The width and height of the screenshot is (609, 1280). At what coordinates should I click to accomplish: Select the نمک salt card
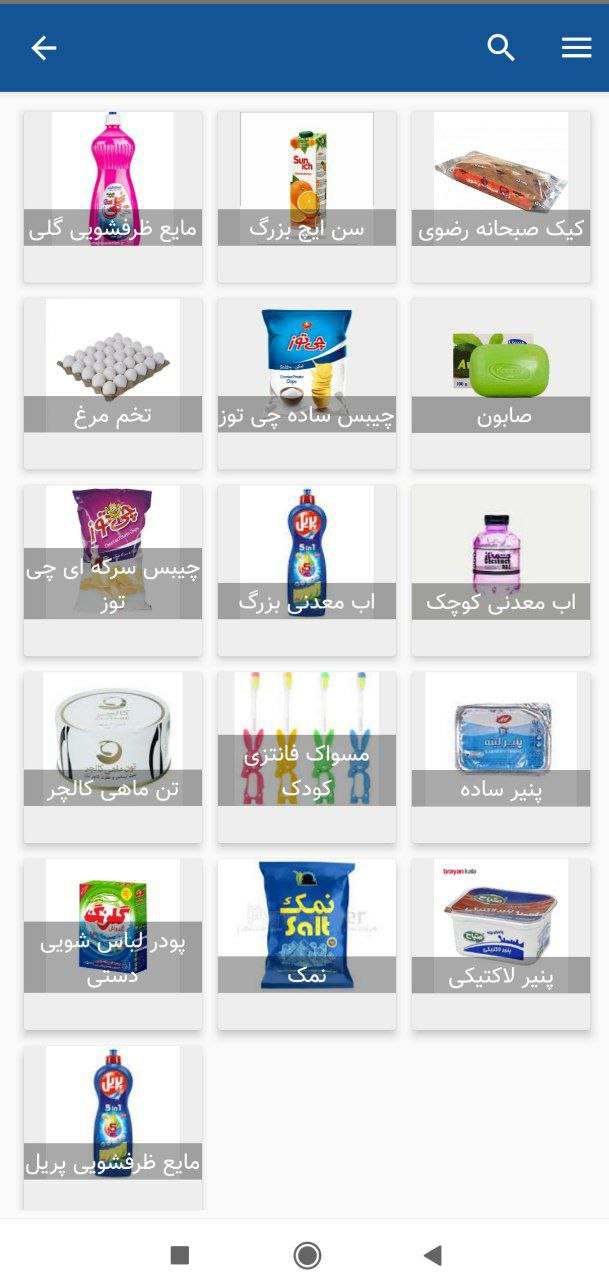pyautogui.click(x=306, y=943)
